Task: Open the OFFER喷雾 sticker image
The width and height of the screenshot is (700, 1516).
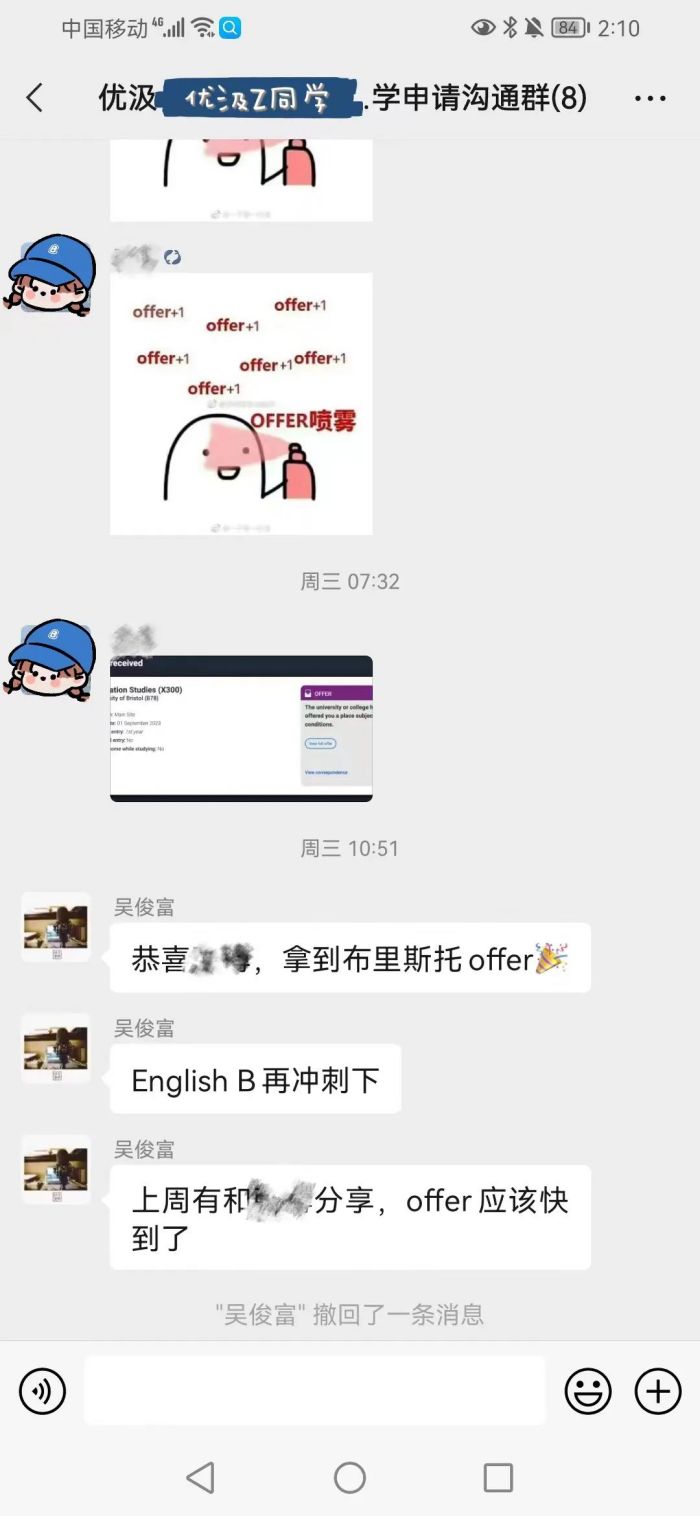Action: click(x=241, y=403)
